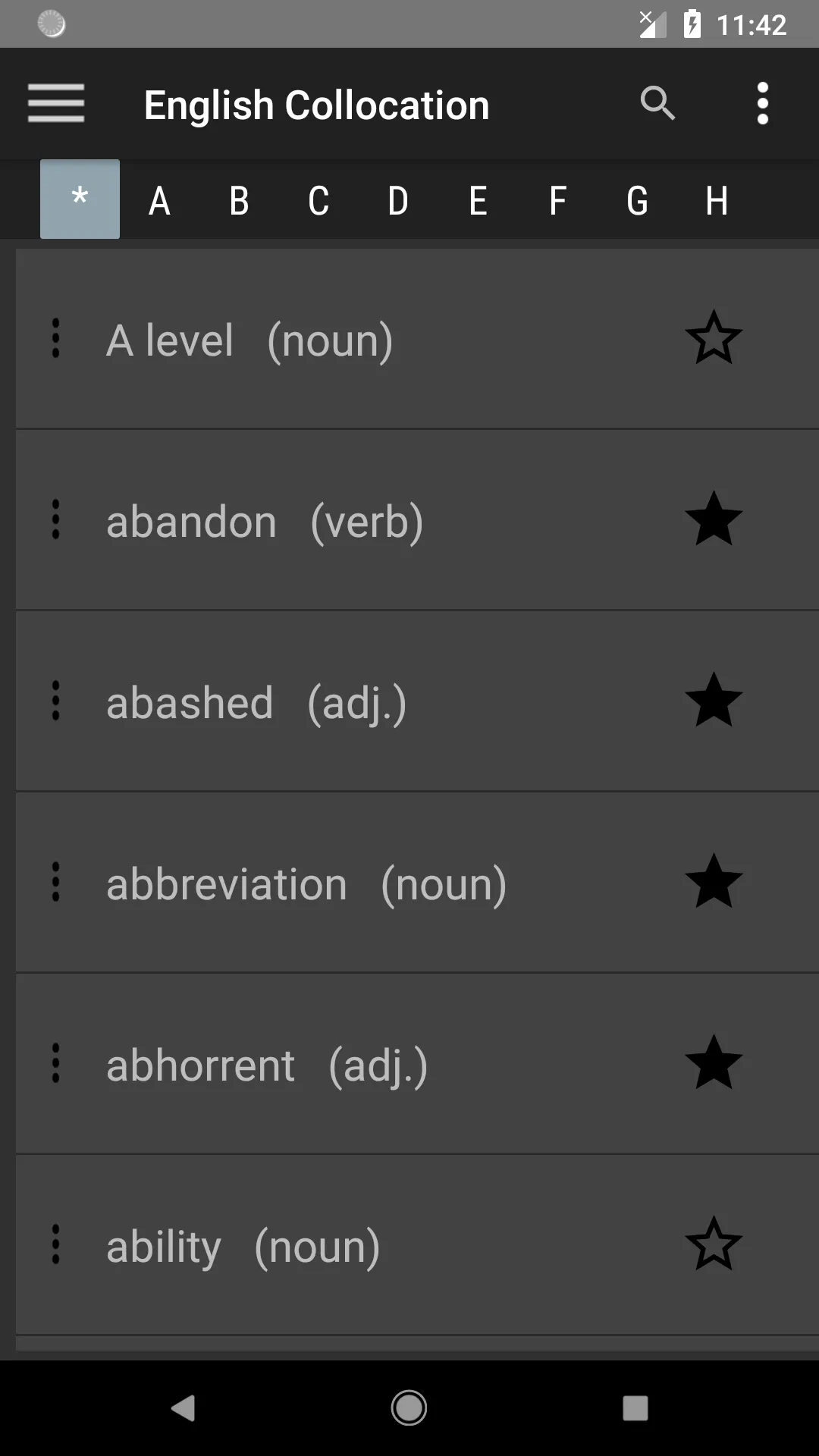Select the asterisk favorites tab
Image resolution: width=819 pixels, height=1456 pixels.
(80, 199)
